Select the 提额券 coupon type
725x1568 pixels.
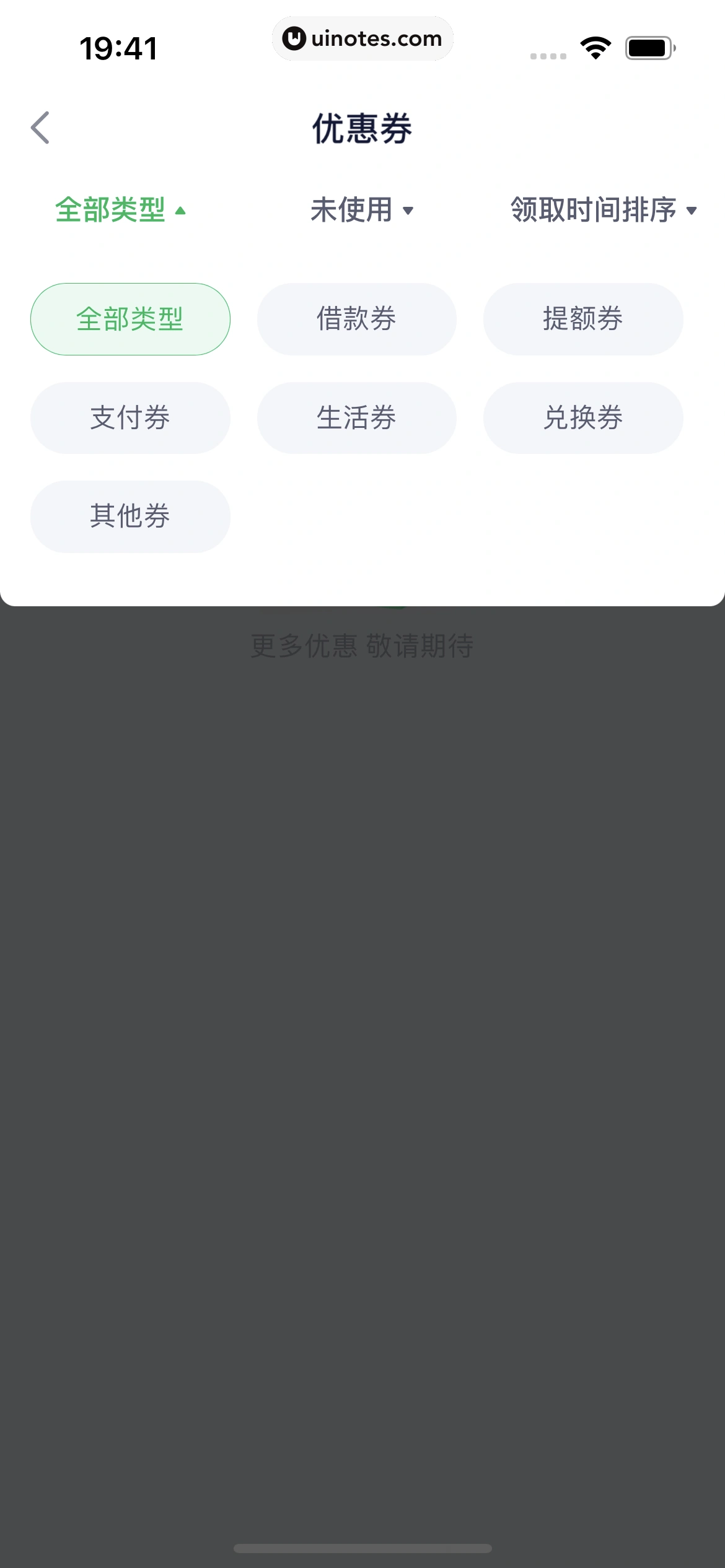[x=583, y=319]
